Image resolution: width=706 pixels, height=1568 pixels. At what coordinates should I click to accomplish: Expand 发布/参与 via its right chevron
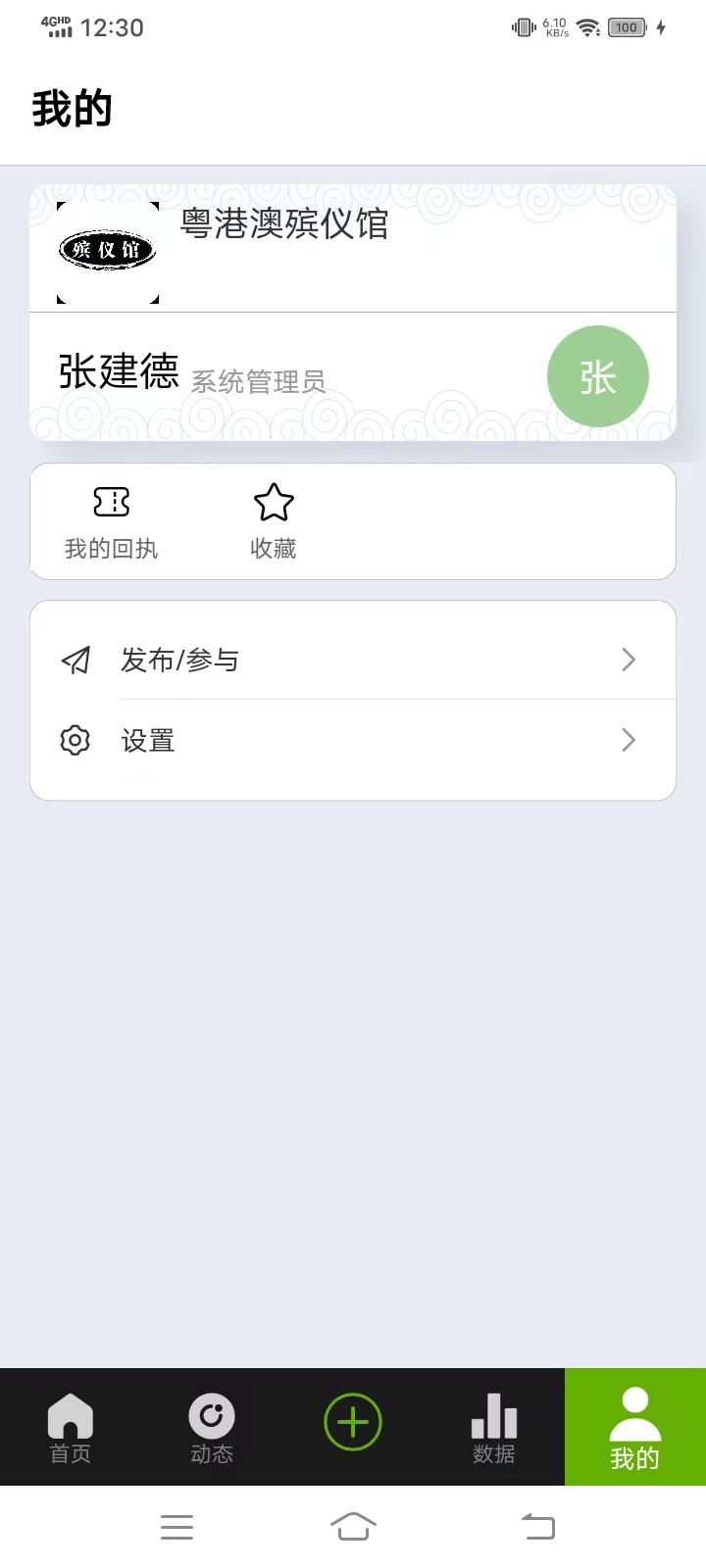click(628, 660)
